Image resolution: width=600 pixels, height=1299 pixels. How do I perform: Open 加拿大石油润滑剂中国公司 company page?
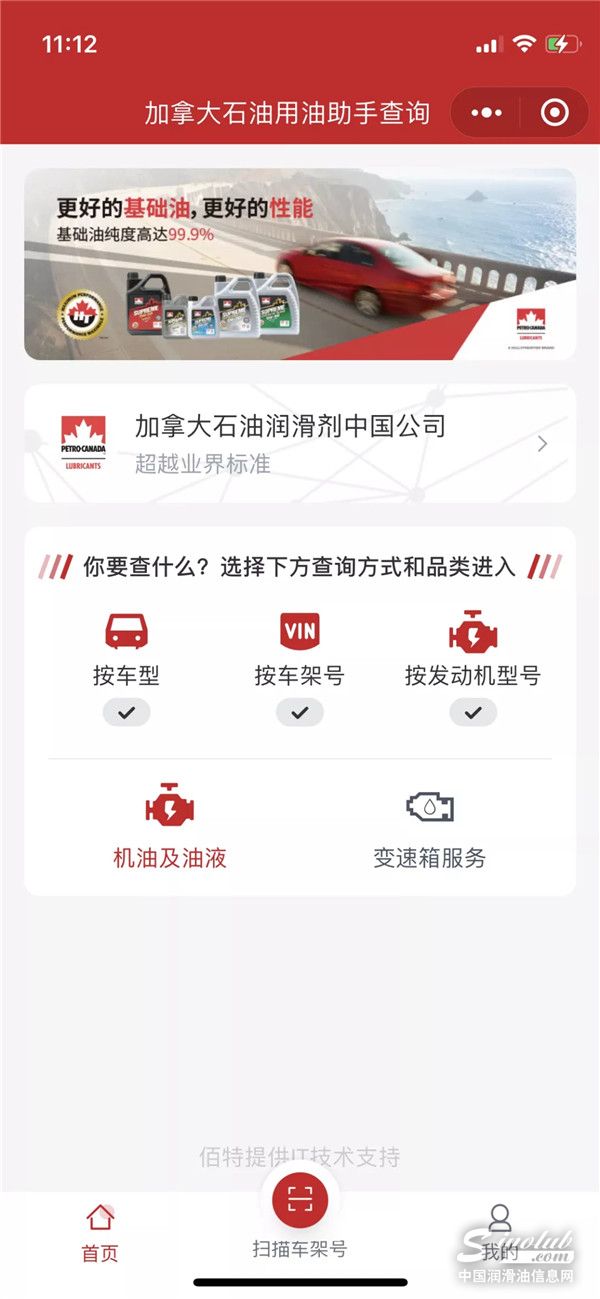tap(300, 444)
